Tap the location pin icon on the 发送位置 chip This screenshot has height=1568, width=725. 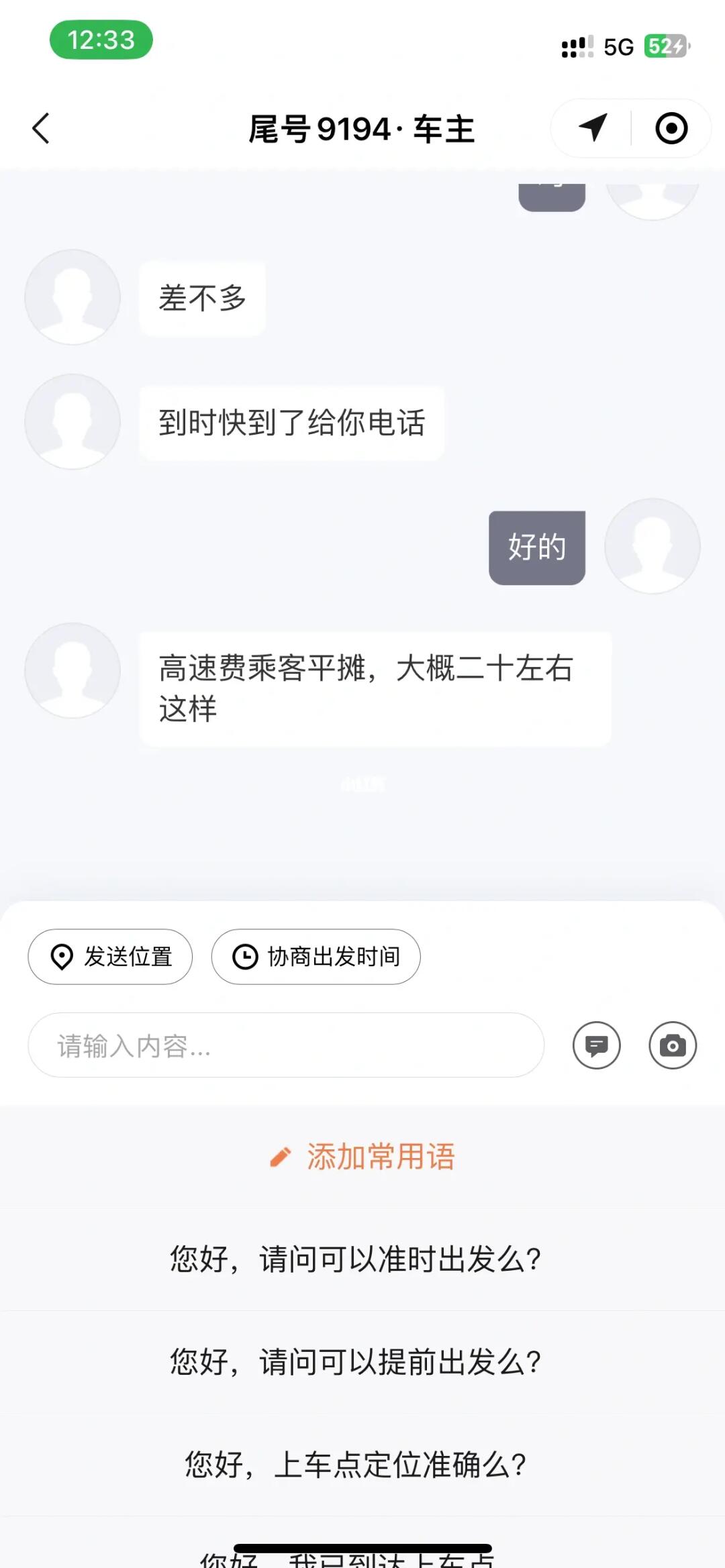[62, 957]
